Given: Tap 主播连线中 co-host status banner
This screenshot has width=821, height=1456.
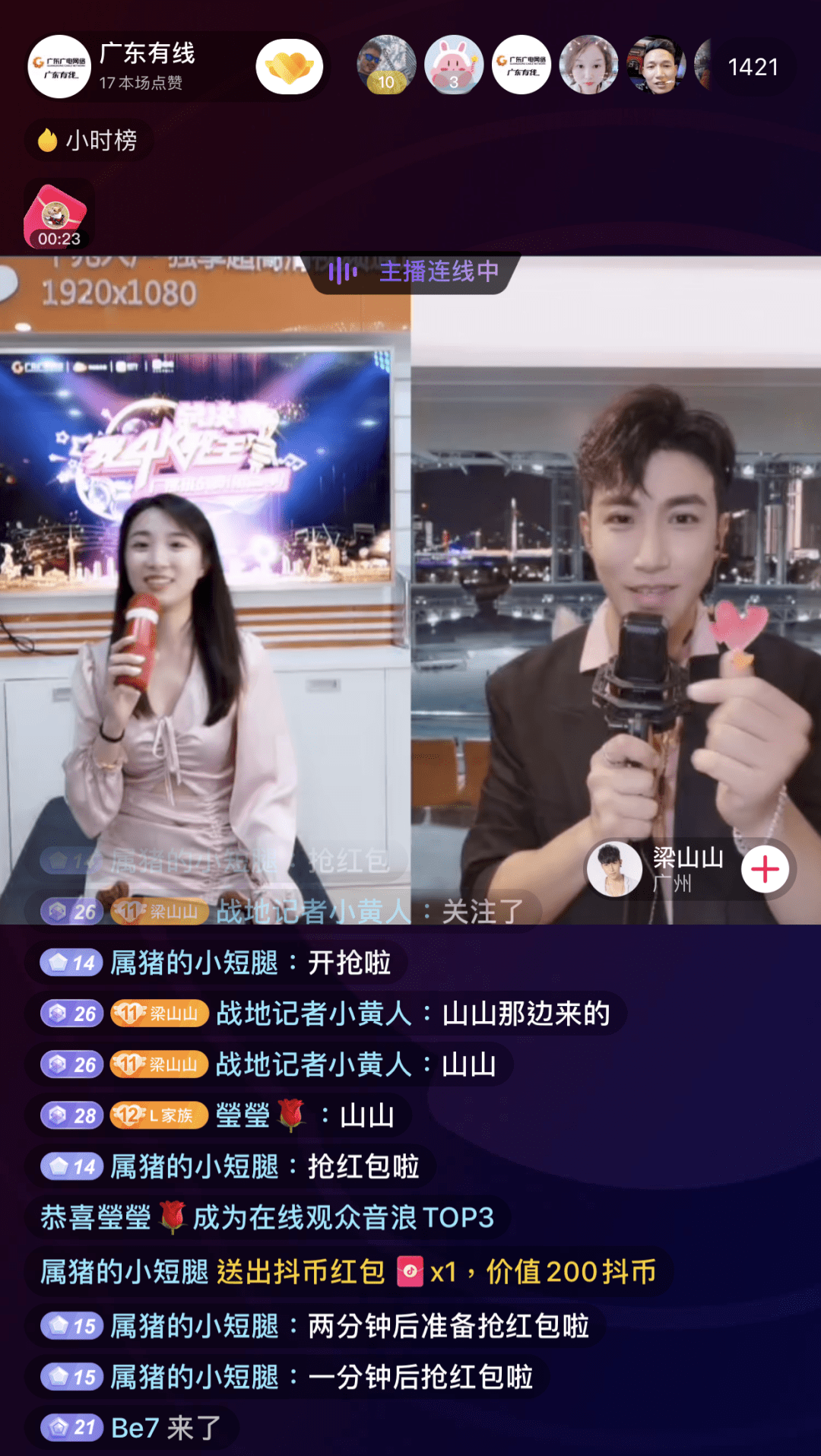Looking at the screenshot, I should click(x=416, y=271).
